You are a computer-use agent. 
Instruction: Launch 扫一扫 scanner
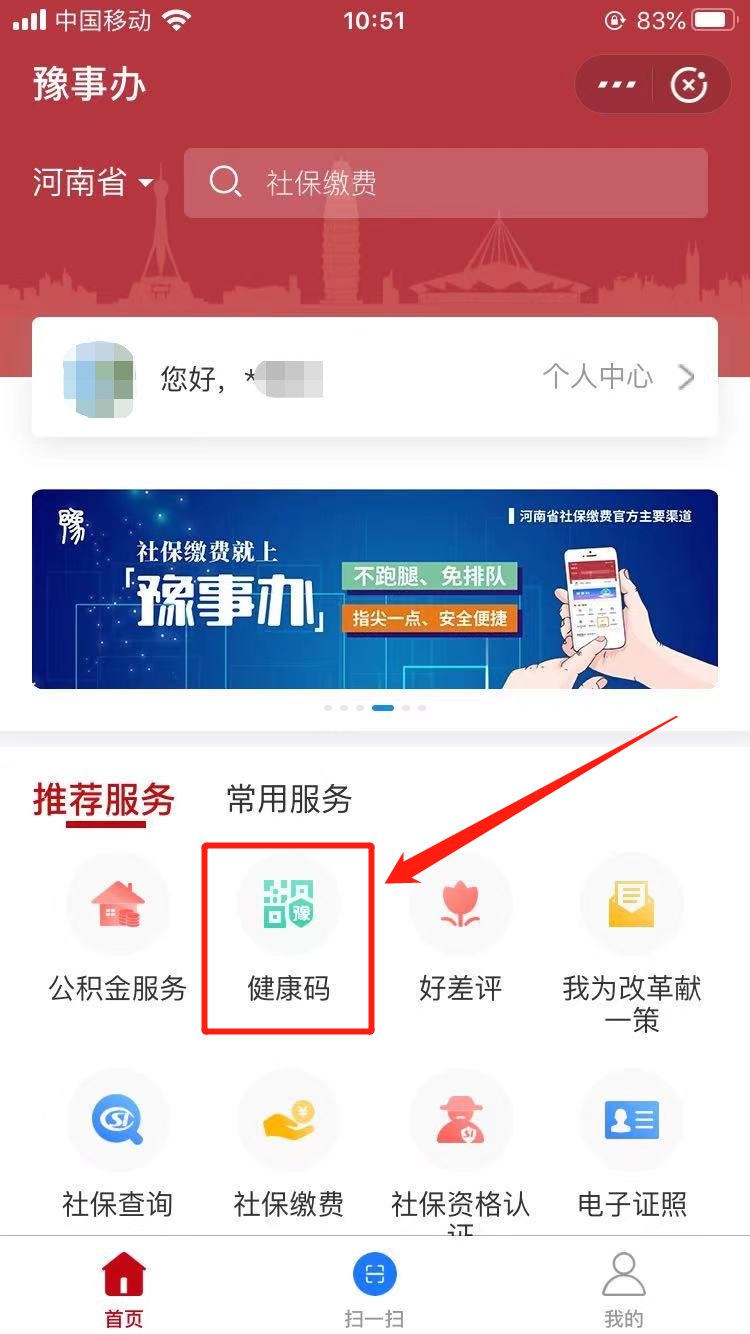pyautogui.click(x=375, y=1290)
